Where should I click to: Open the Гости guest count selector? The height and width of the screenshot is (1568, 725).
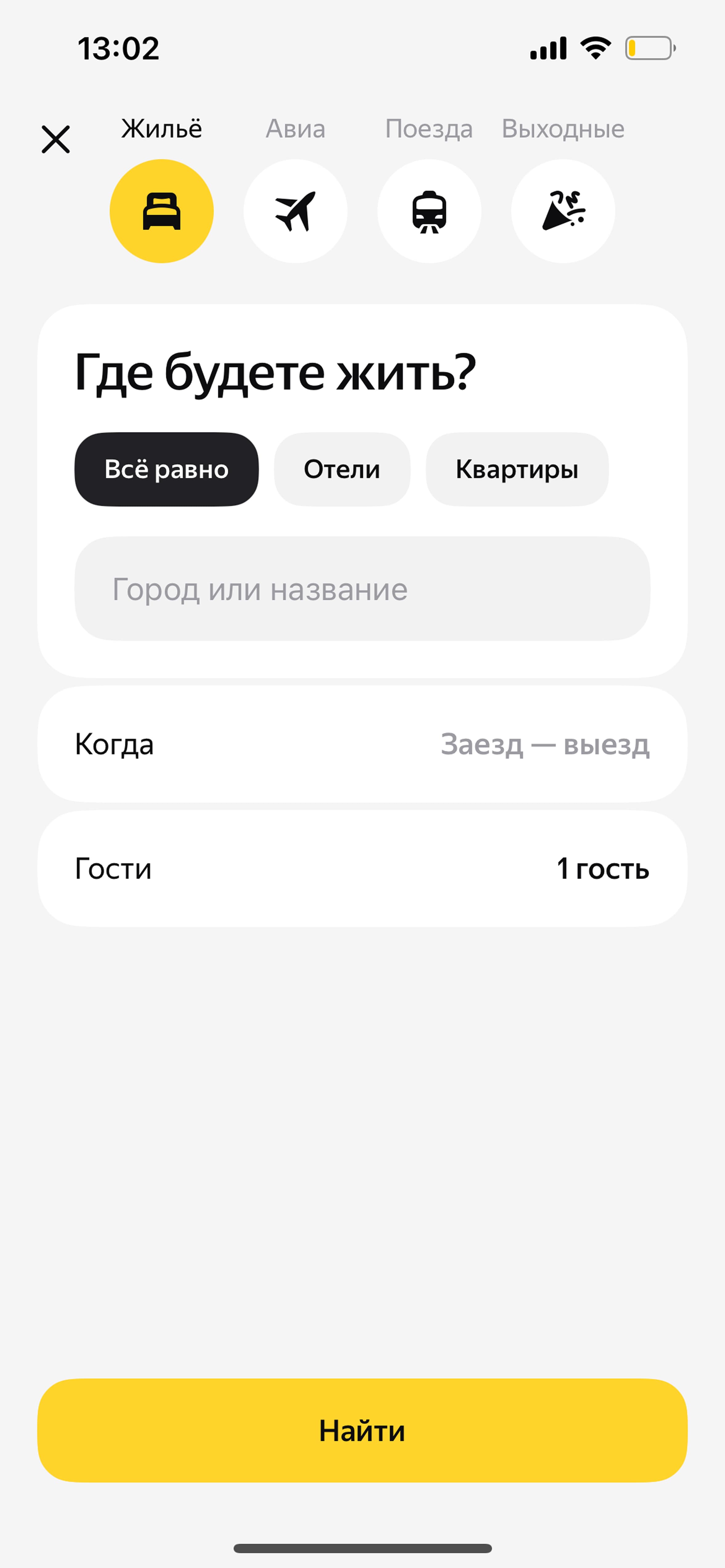coord(362,868)
